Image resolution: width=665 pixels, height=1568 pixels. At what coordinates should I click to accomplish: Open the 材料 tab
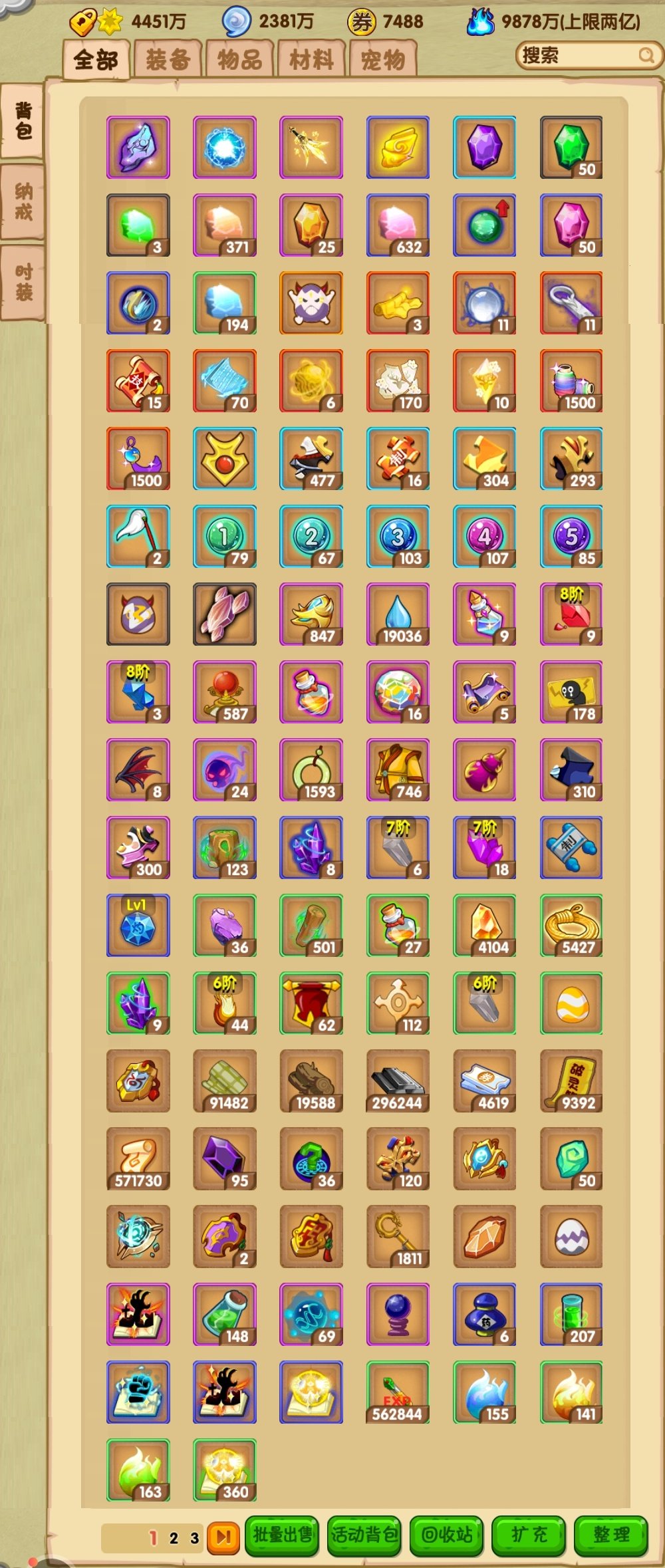pos(311,60)
